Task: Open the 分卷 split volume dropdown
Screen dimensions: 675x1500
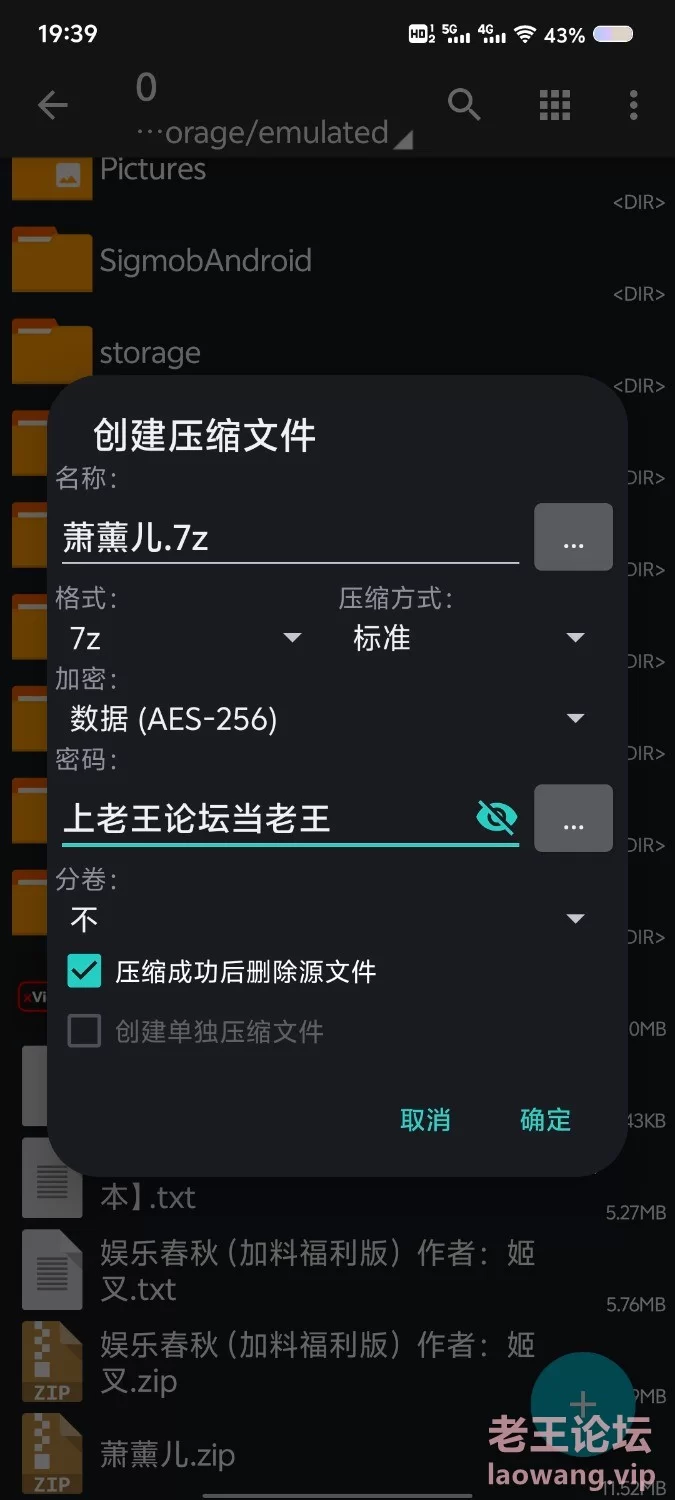Action: pyautogui.click(x=325, y=919)
